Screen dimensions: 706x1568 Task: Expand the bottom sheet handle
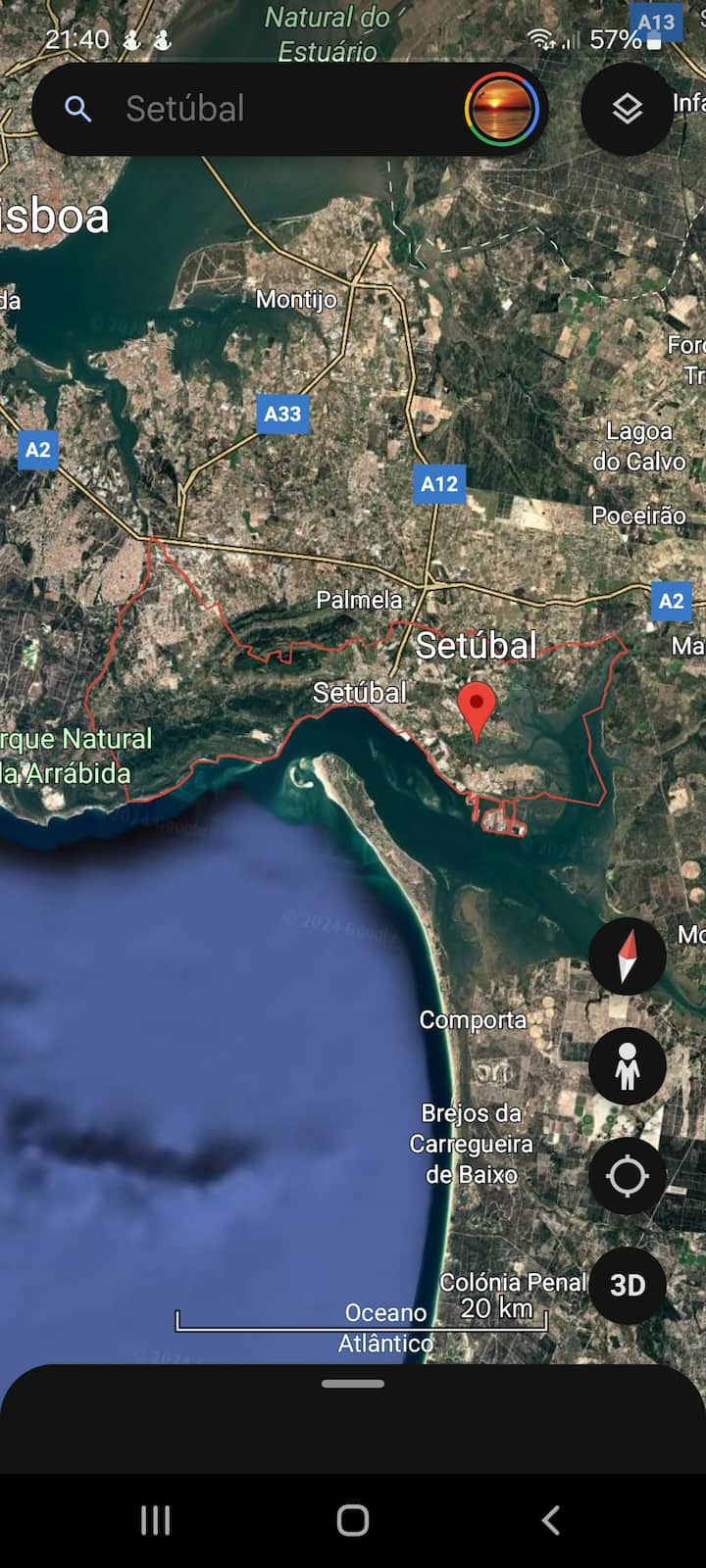coord(353,1384)
